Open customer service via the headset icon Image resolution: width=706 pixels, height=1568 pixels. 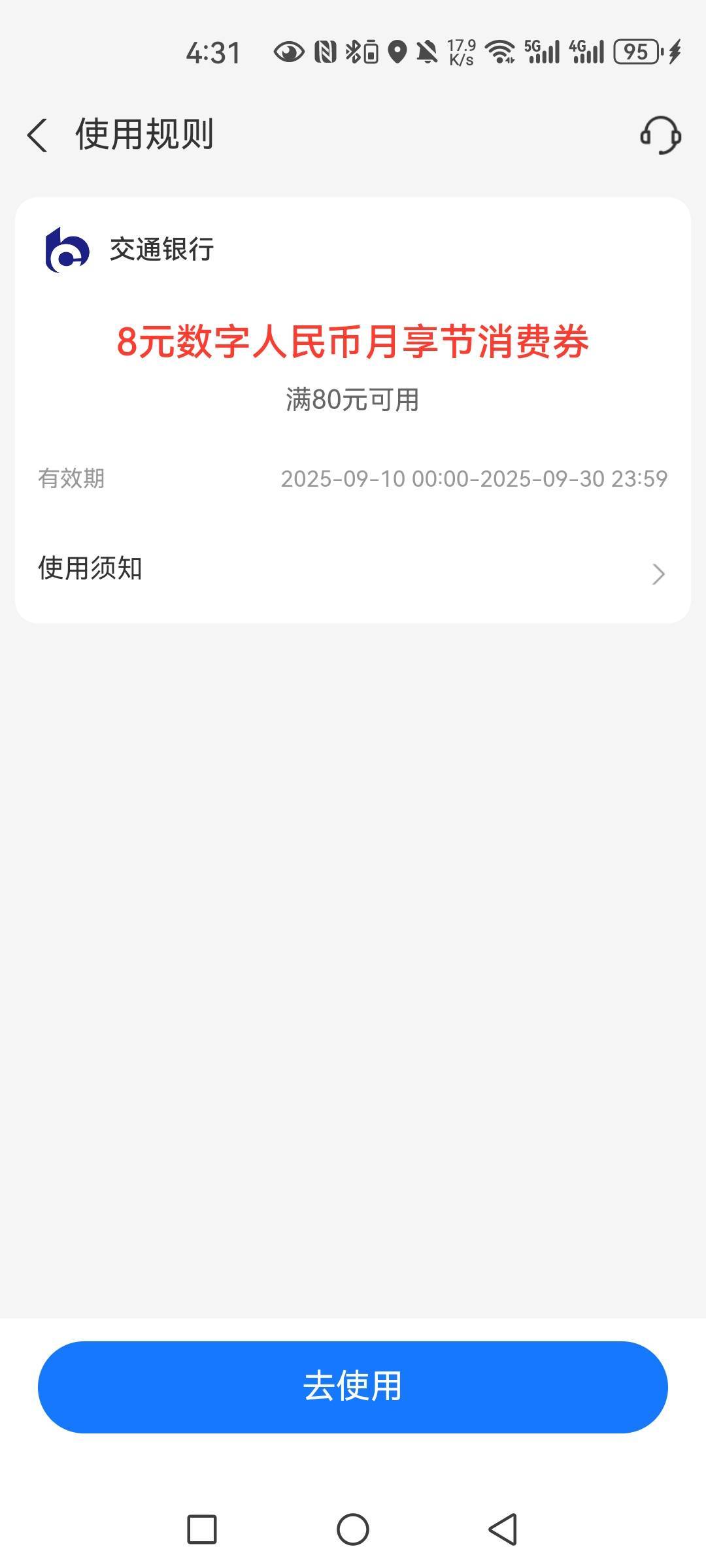[660, 135]
